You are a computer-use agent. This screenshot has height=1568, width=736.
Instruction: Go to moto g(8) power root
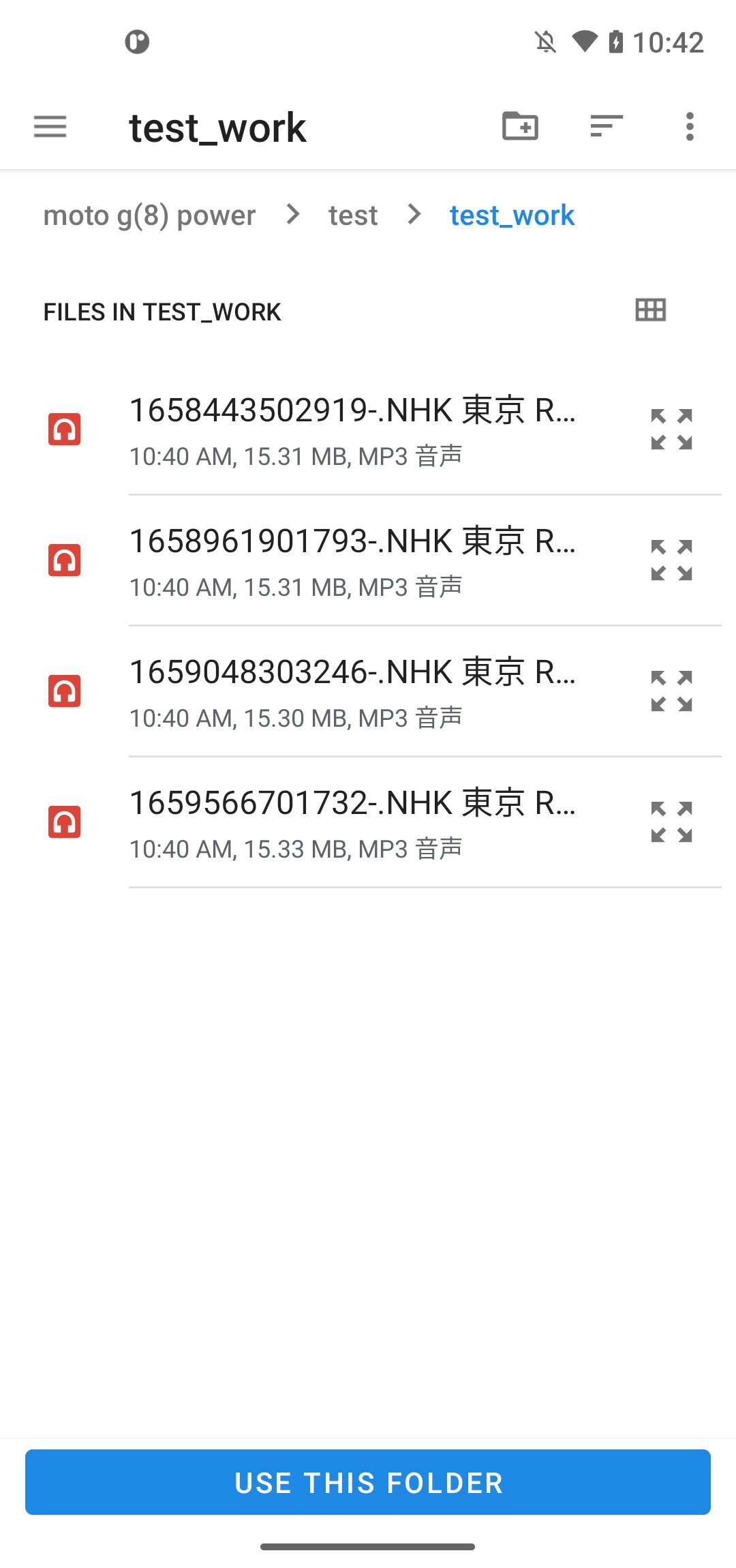149,215
